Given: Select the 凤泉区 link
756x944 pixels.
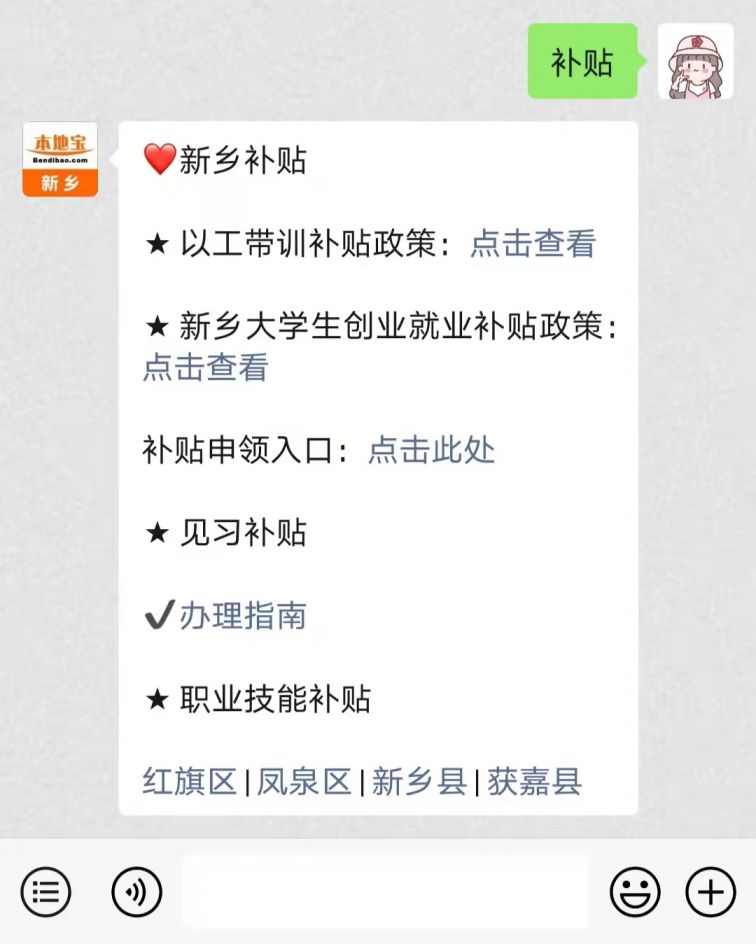Looking at the screenshot, I should point(305,781).
